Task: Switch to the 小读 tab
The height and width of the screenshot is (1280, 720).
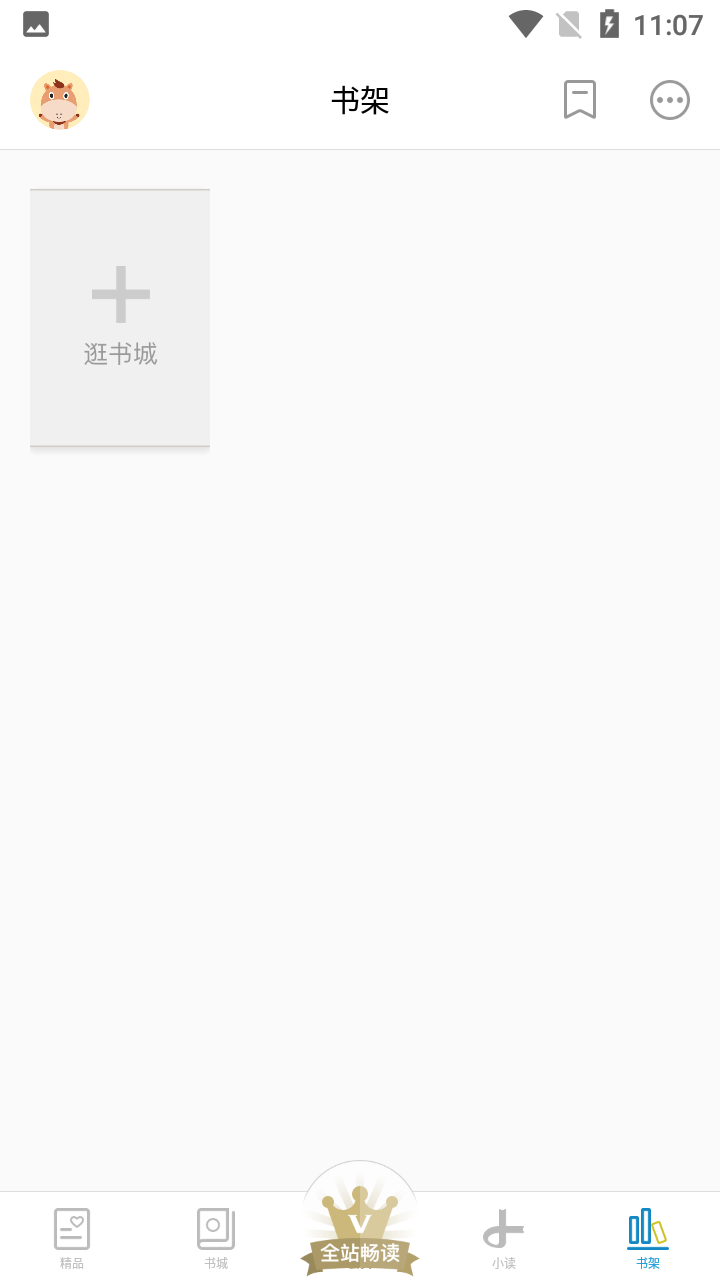Action: [x=504, y=1238]
